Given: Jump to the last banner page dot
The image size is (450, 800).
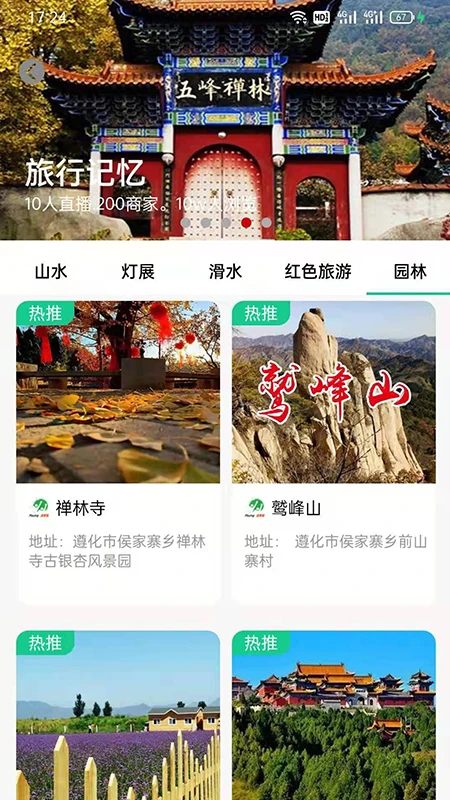Looking at the screenshot, I should coord(266,222).
